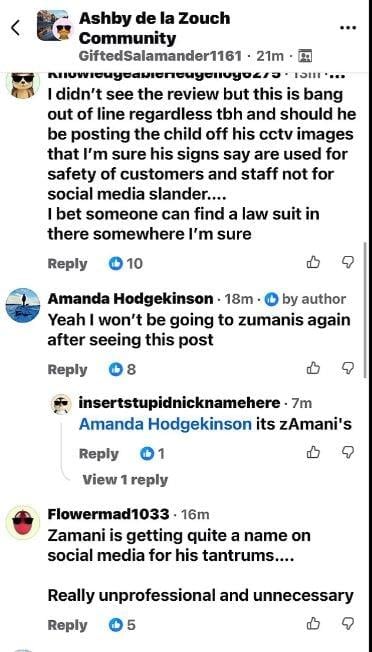The image size is (372, 652).
Task: Like the comment about cctv images
Action: [x=313, y=262]
